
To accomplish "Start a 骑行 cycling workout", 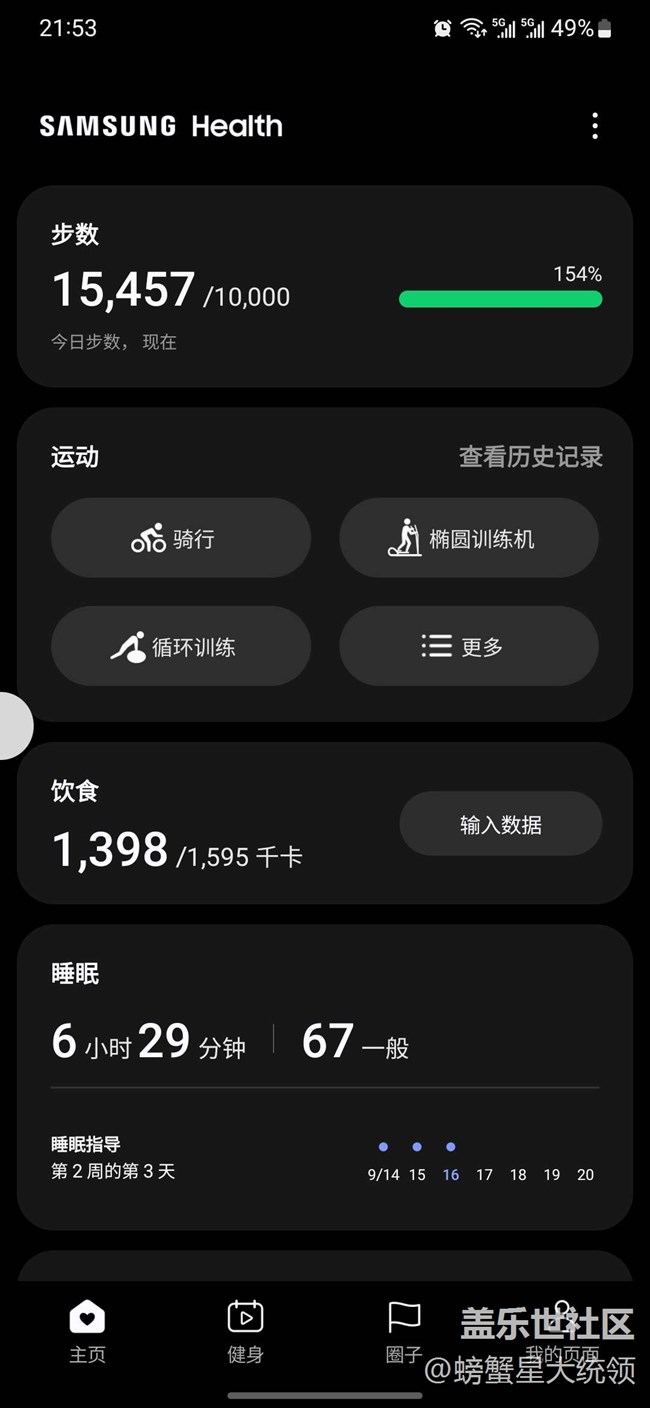I will (181, 538).
